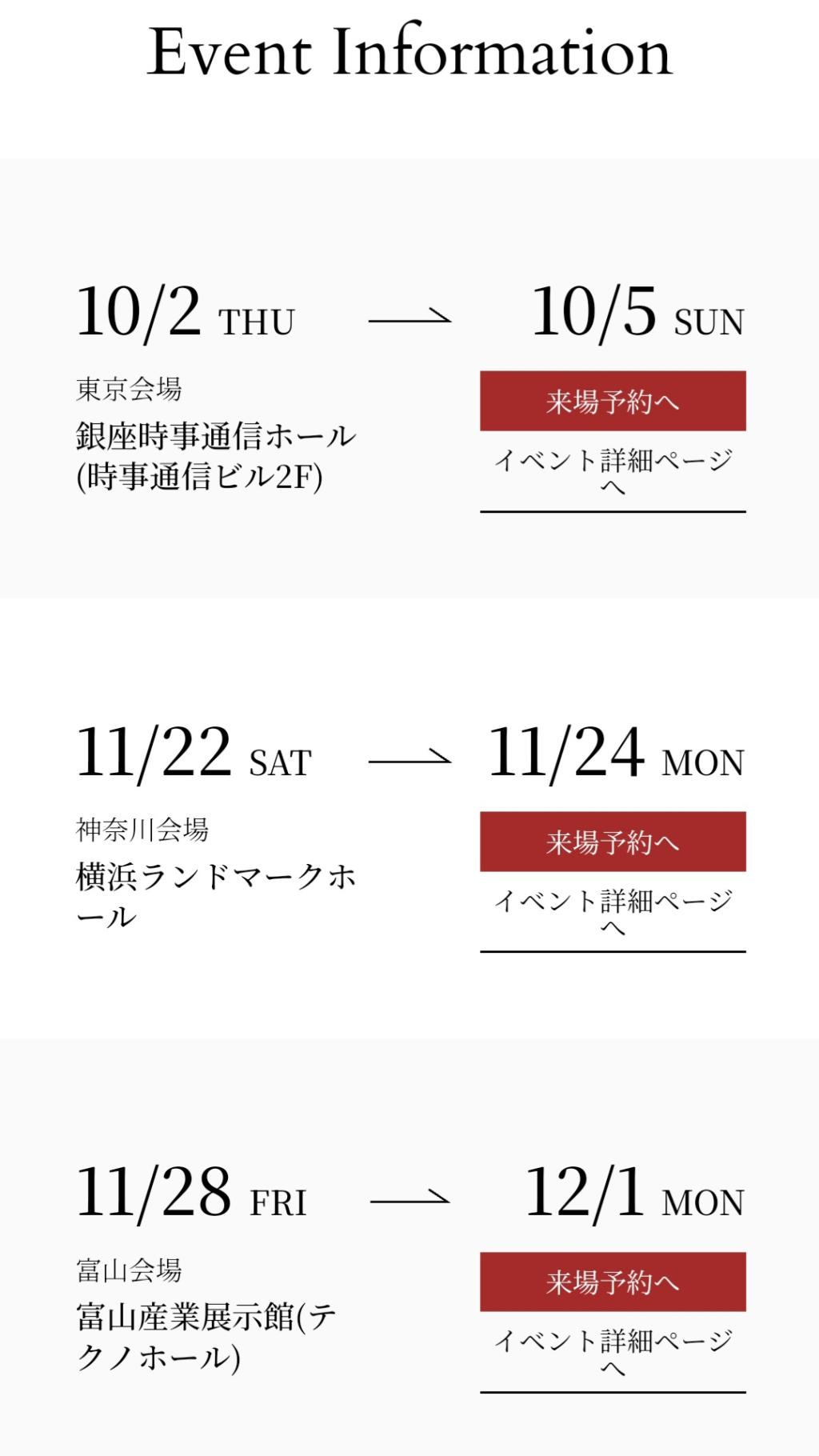View event details for the Yokohama Landmark Hall event

tap(613, 913)
